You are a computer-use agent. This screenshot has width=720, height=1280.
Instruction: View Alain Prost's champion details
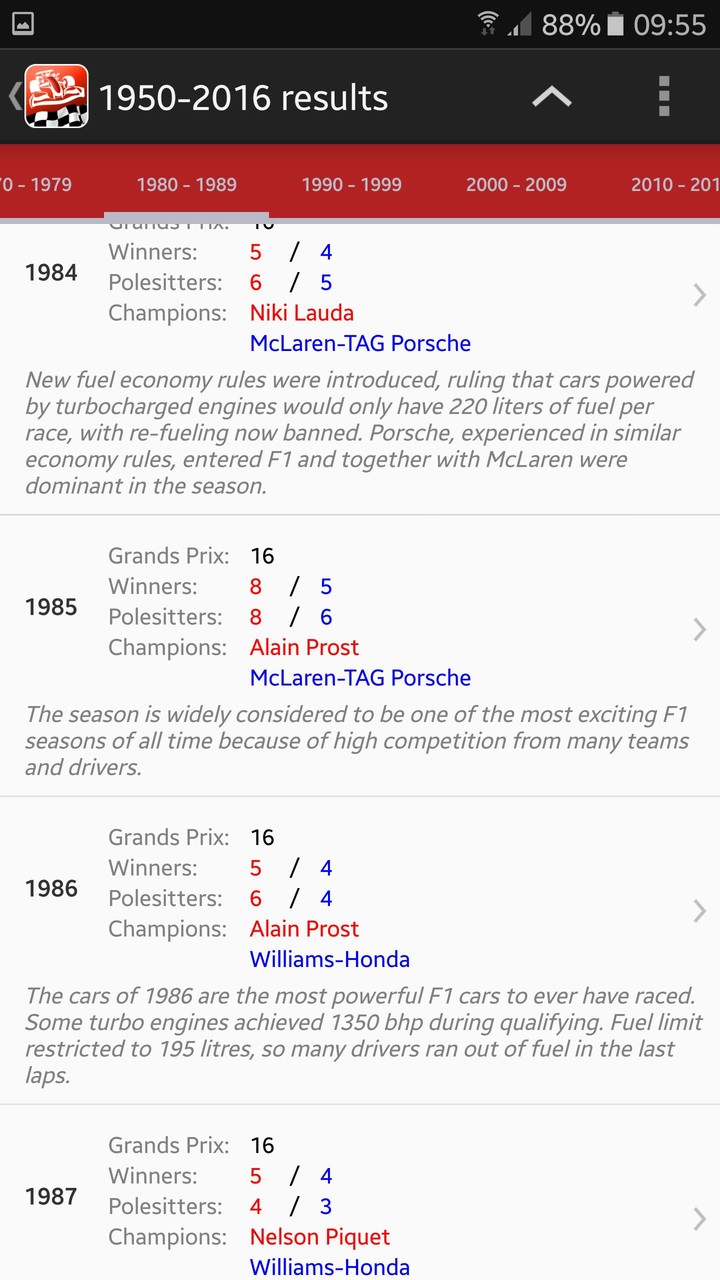pos(304,647)
